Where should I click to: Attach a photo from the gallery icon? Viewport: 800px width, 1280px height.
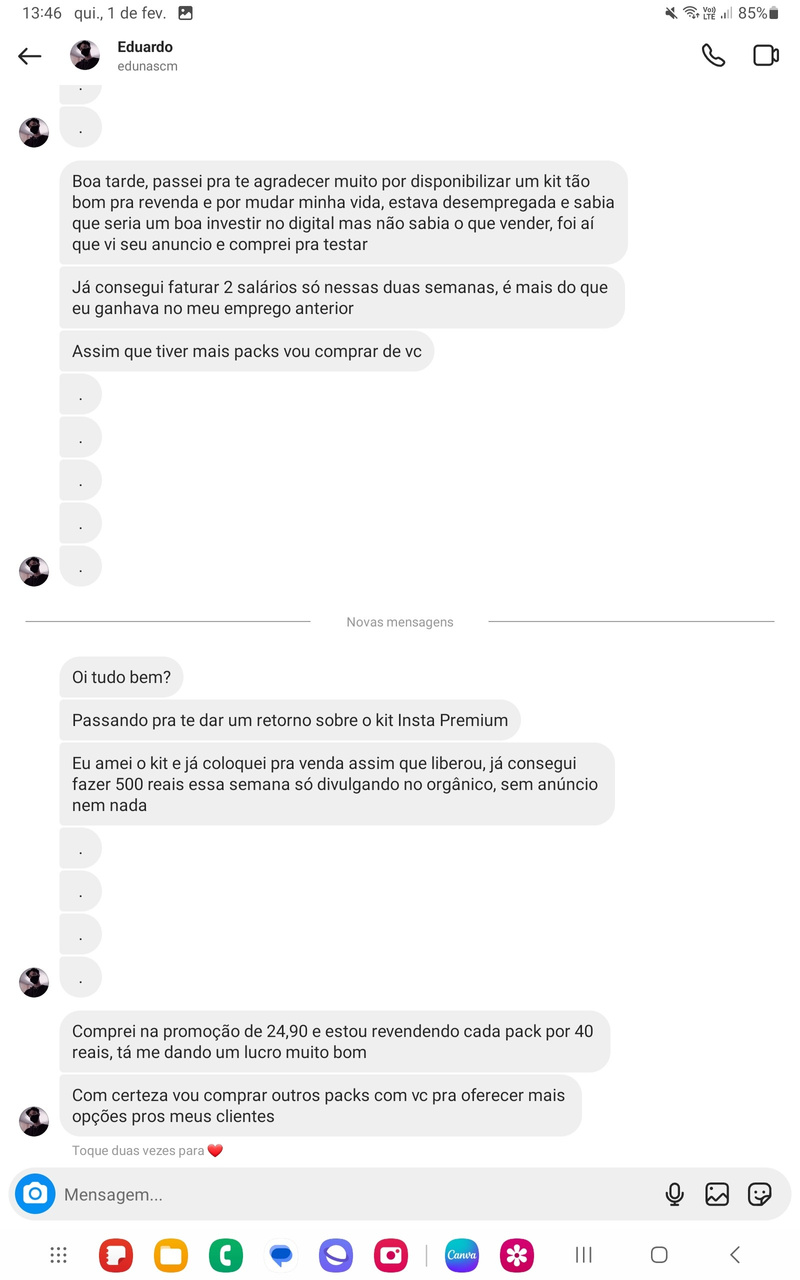(x=717, y=1194)
